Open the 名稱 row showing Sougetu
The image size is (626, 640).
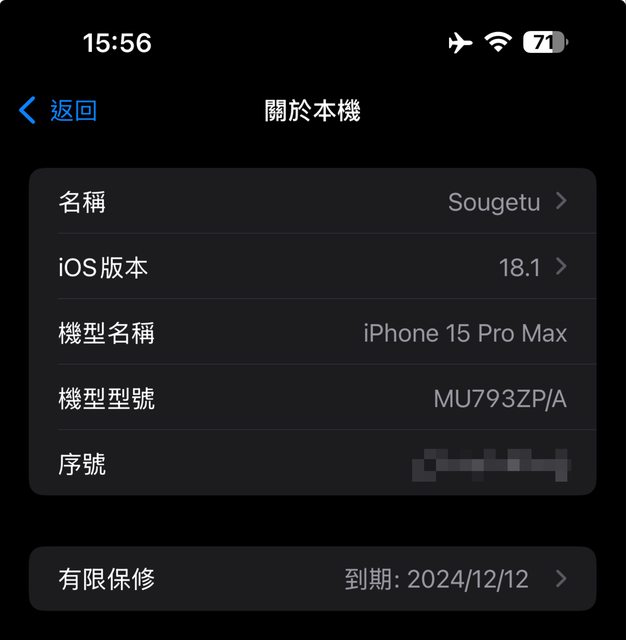(312, 202)
